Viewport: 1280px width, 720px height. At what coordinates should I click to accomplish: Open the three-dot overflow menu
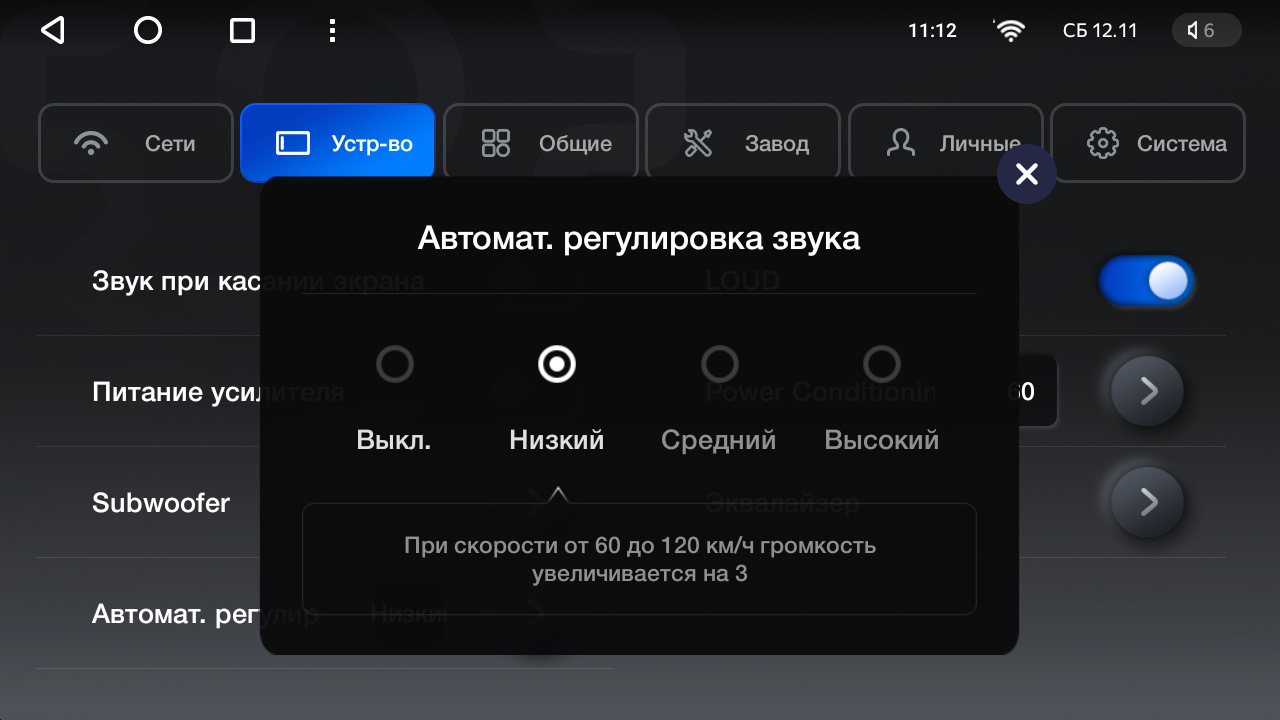point(332,30)
